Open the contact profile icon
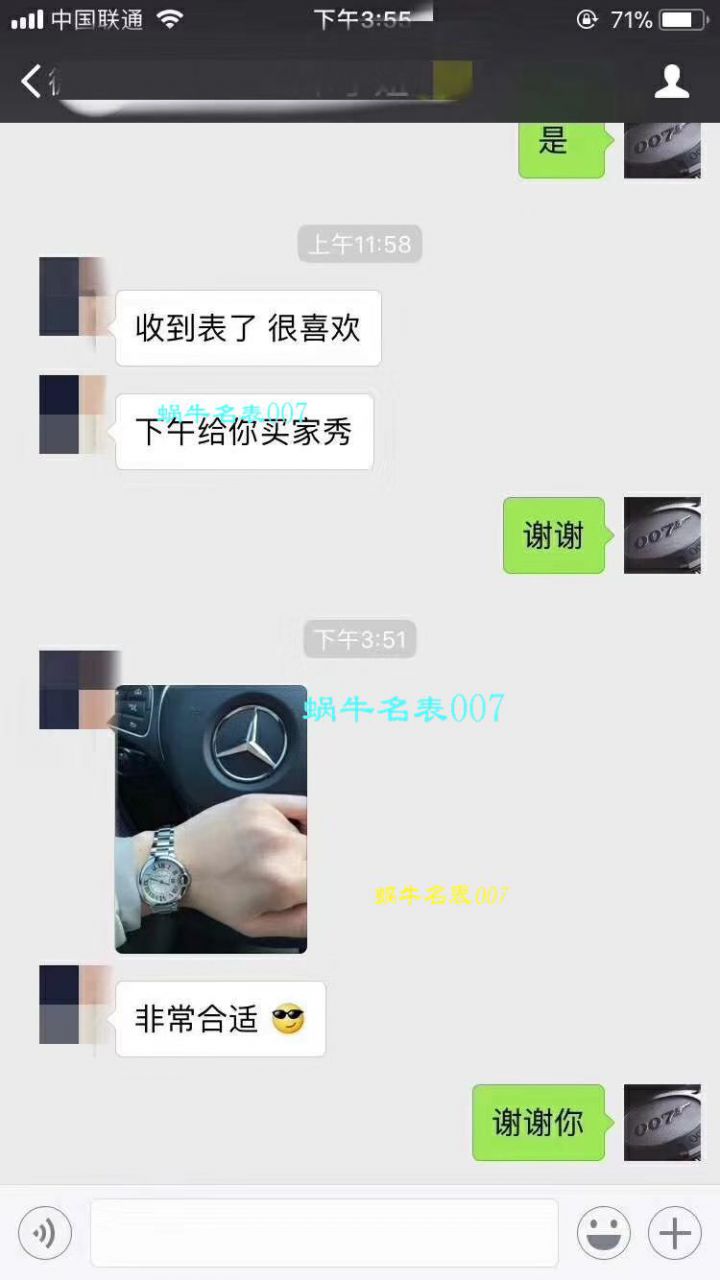The image size is (720, 1280). point(672,82)
